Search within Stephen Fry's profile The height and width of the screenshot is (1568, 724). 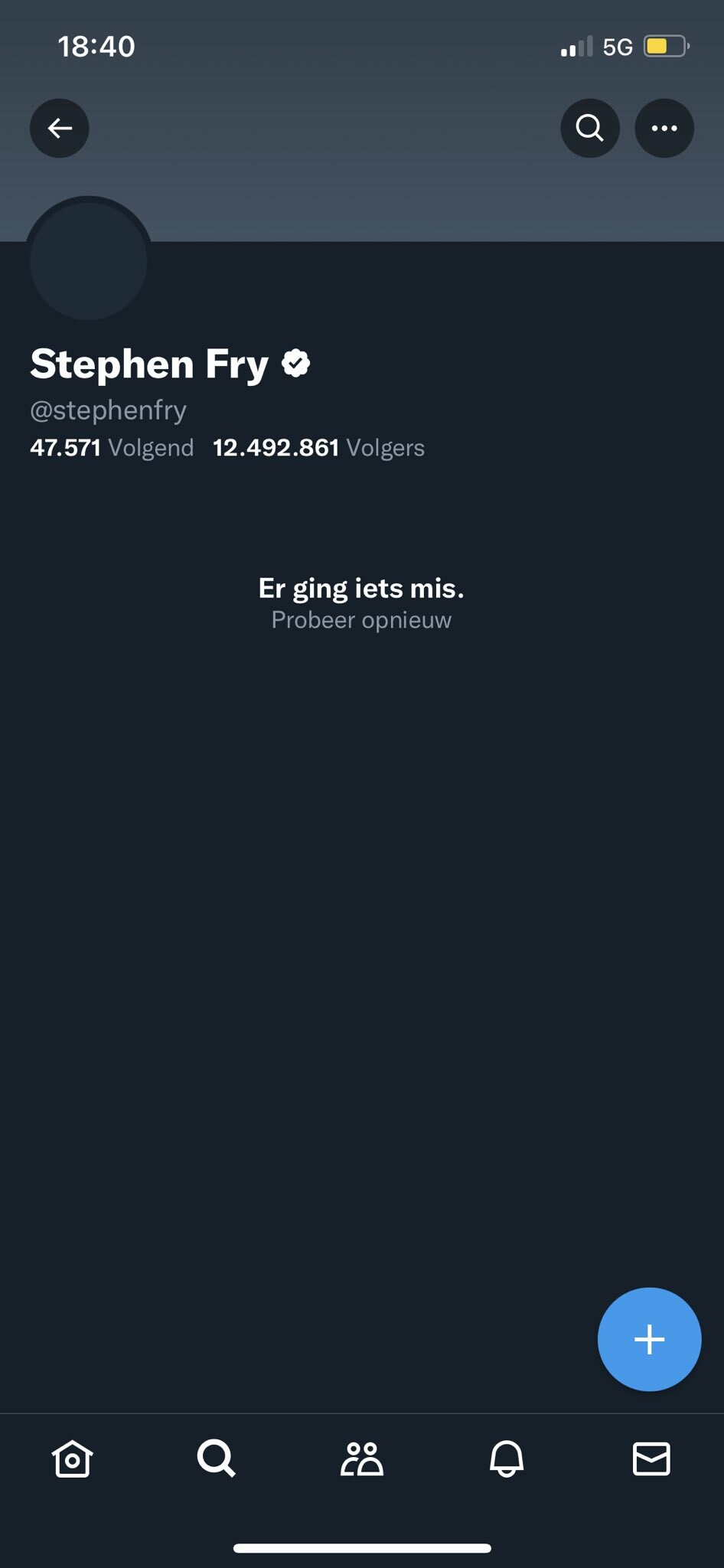coord(589,128)
